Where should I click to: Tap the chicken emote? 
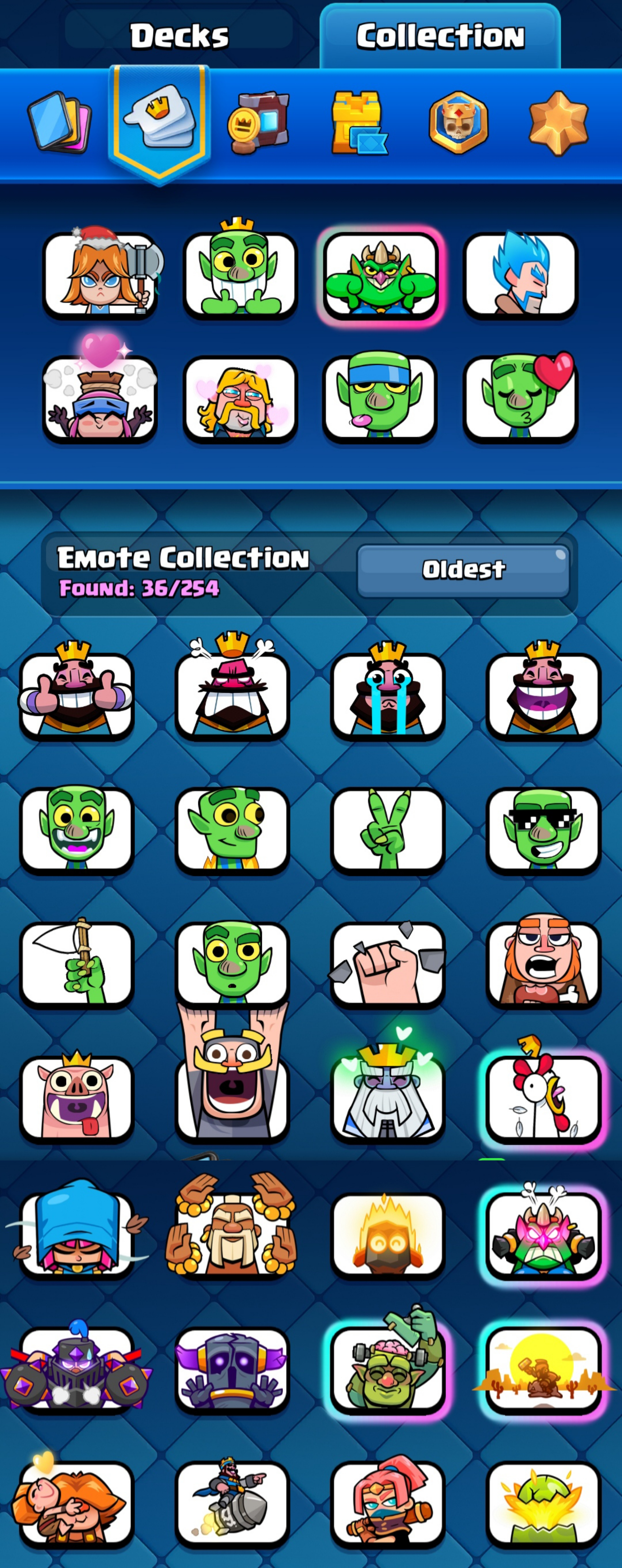coord(543,1097)
